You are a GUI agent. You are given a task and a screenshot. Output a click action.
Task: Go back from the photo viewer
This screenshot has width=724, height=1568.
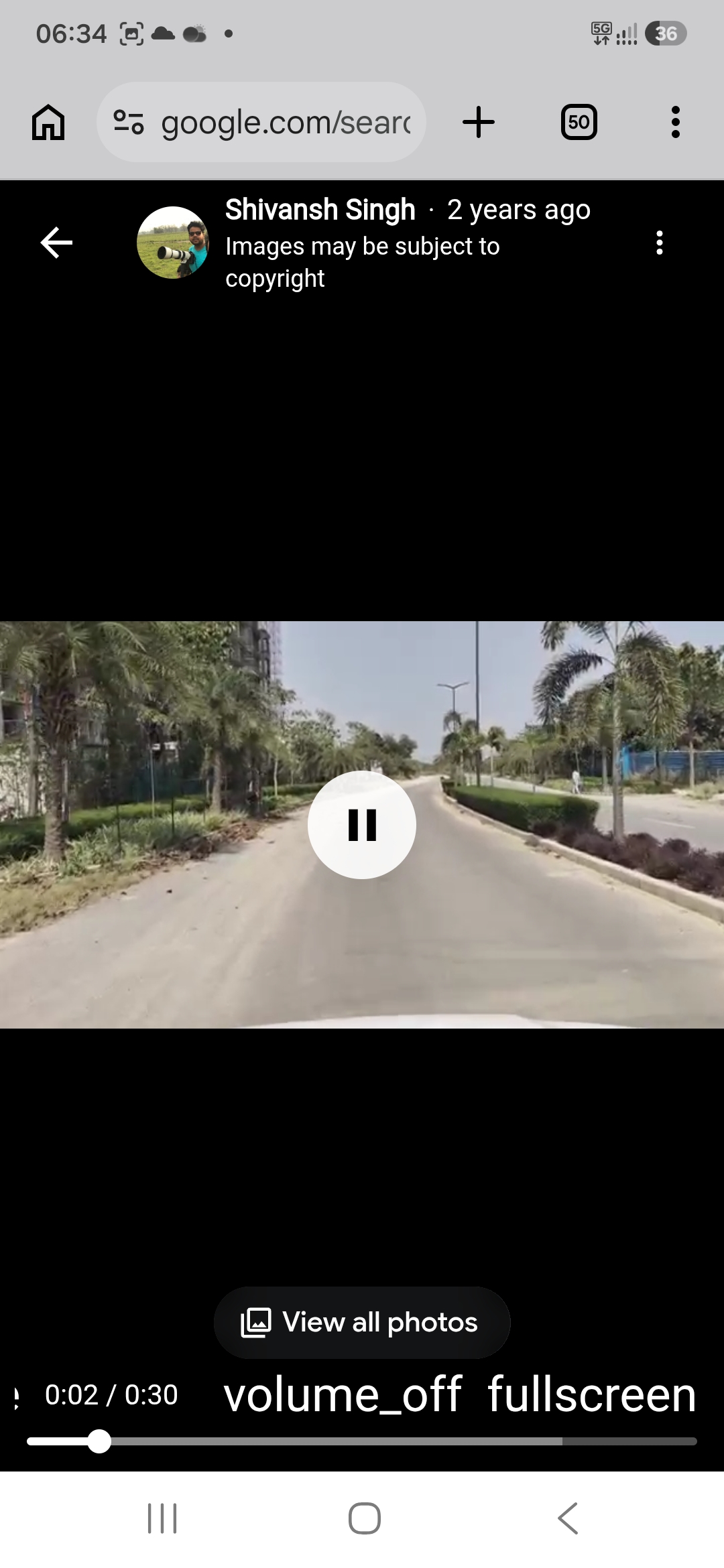tap(56, 243)
